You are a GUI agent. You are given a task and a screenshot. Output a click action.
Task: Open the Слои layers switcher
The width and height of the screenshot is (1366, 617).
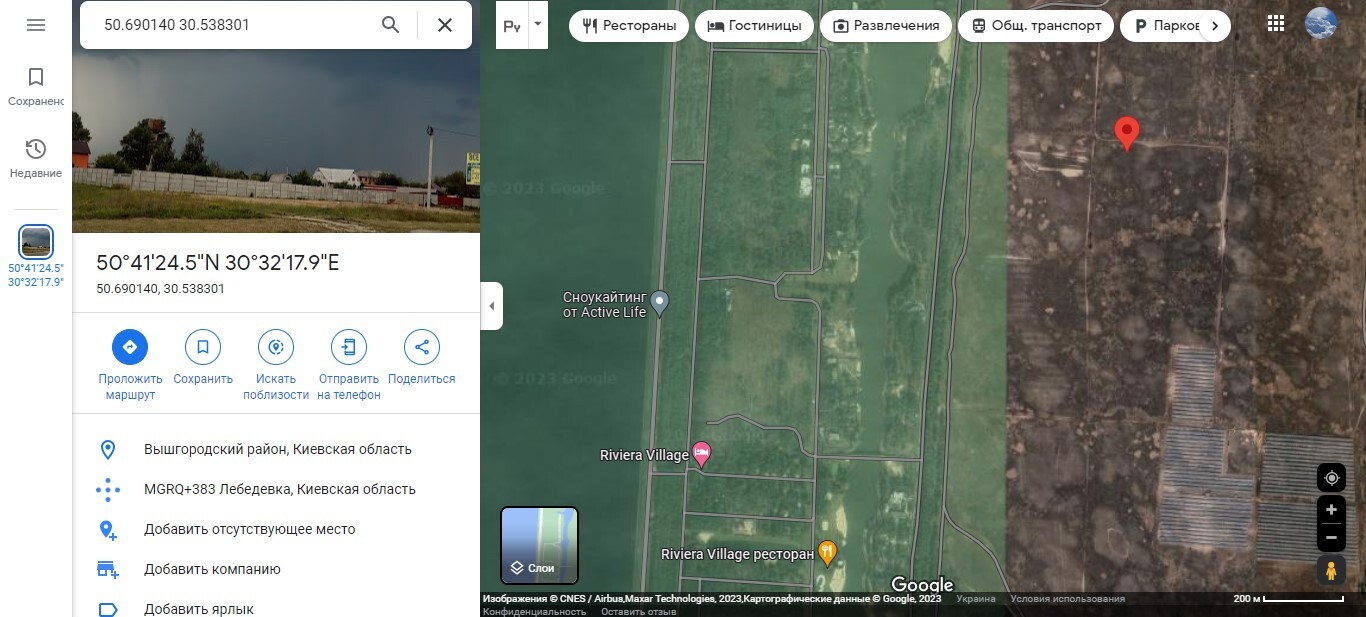point(539,545)
